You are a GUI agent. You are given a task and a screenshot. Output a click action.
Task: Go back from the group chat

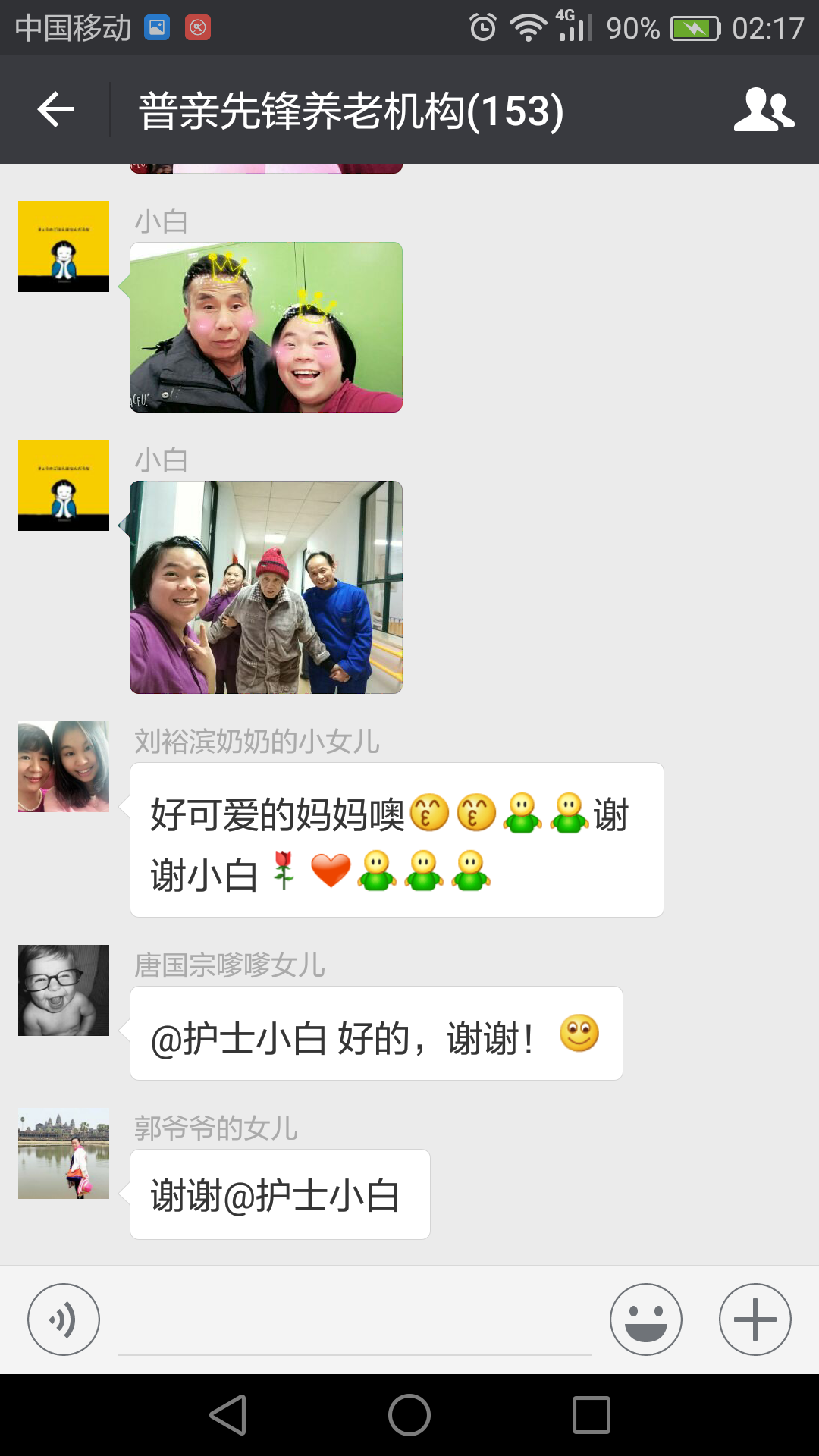55,111
